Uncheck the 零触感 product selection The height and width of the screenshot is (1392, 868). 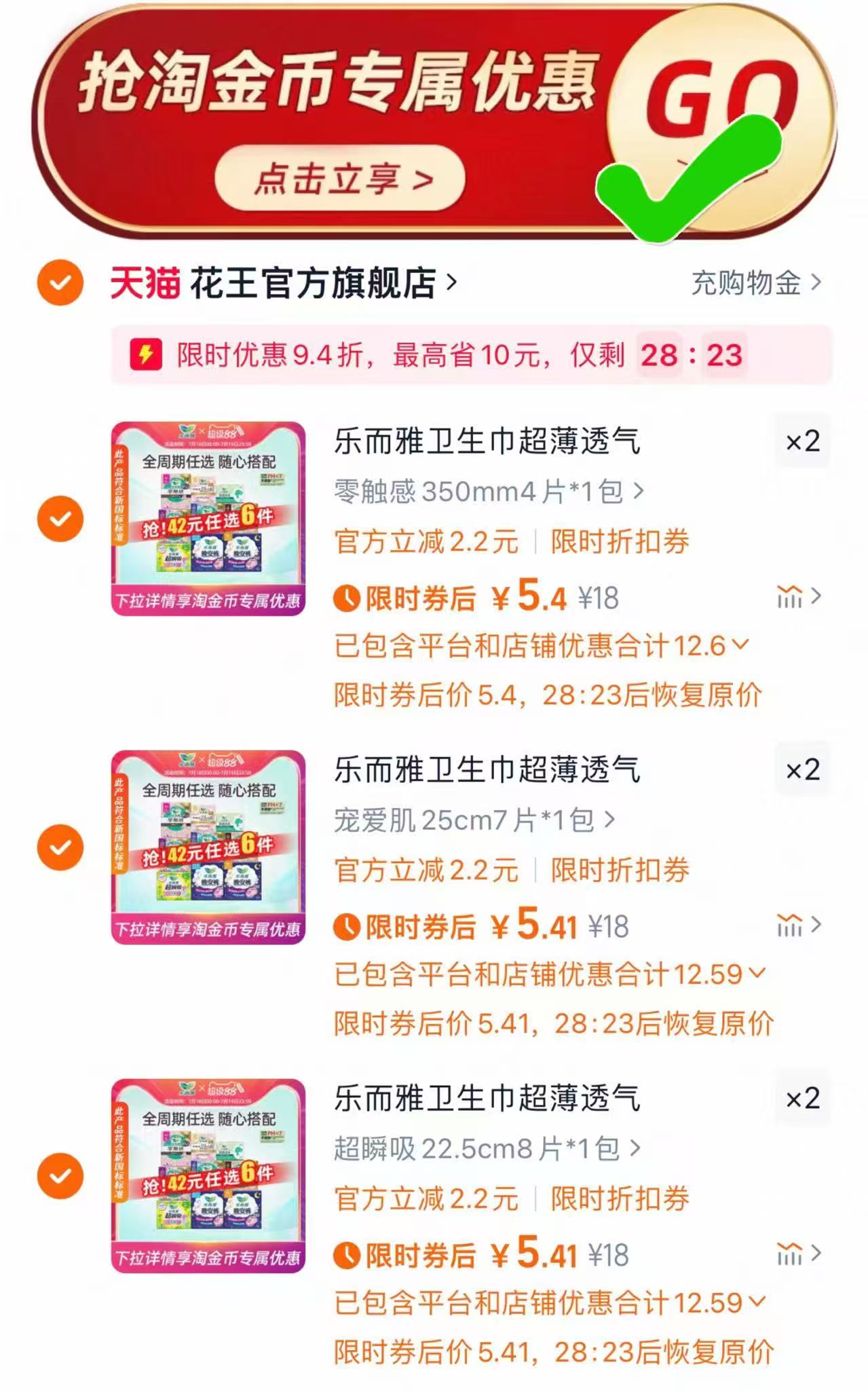[x=60, y=519]
